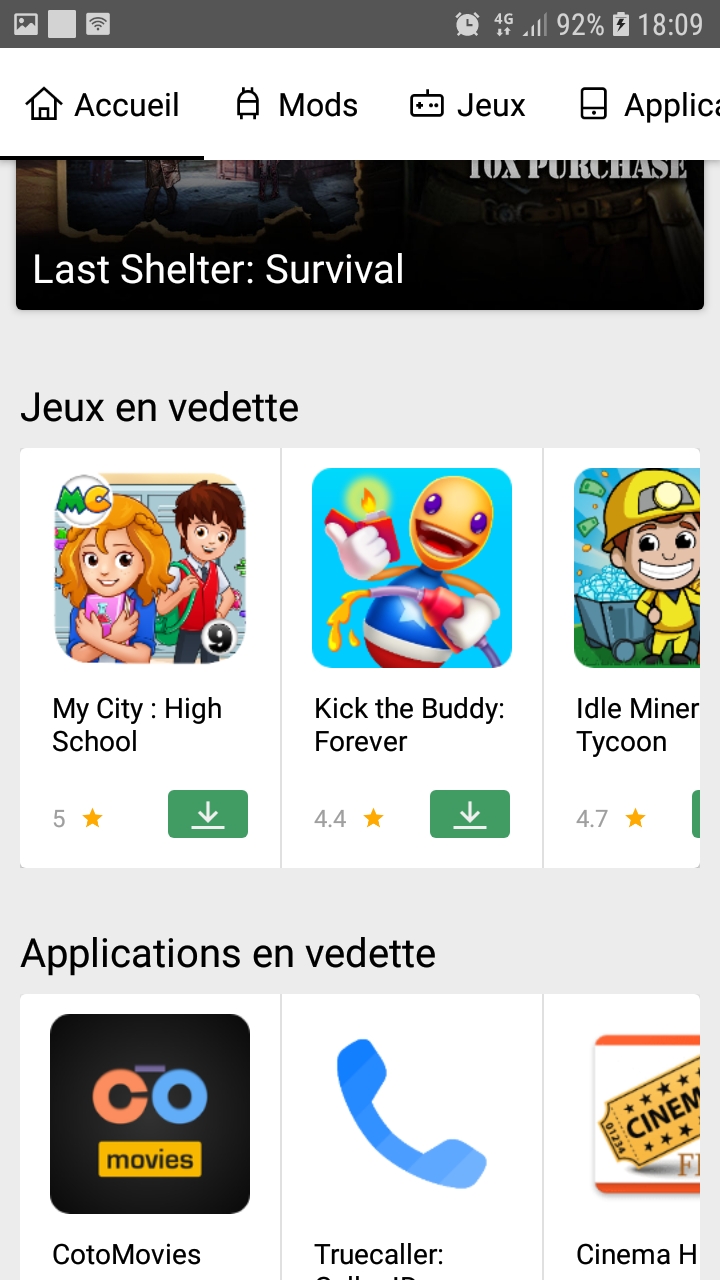Download Kick the Buddy: Forever
Viewport: 720px width, 1280px height.
point(470,814)
